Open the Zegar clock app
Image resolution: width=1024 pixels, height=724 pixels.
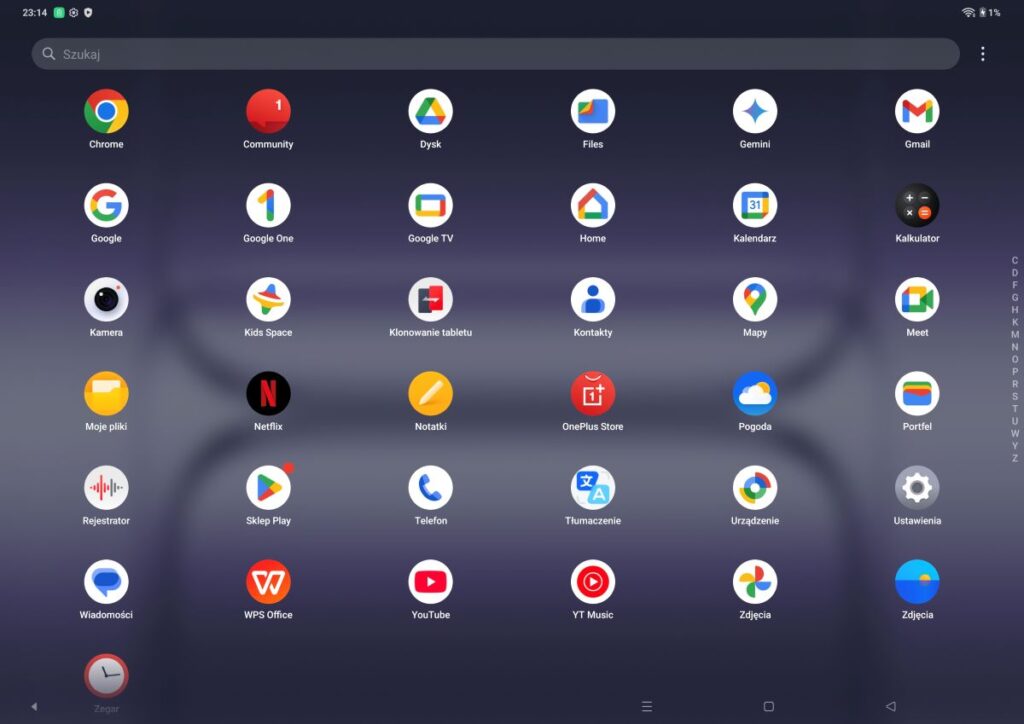coord(106,676)
